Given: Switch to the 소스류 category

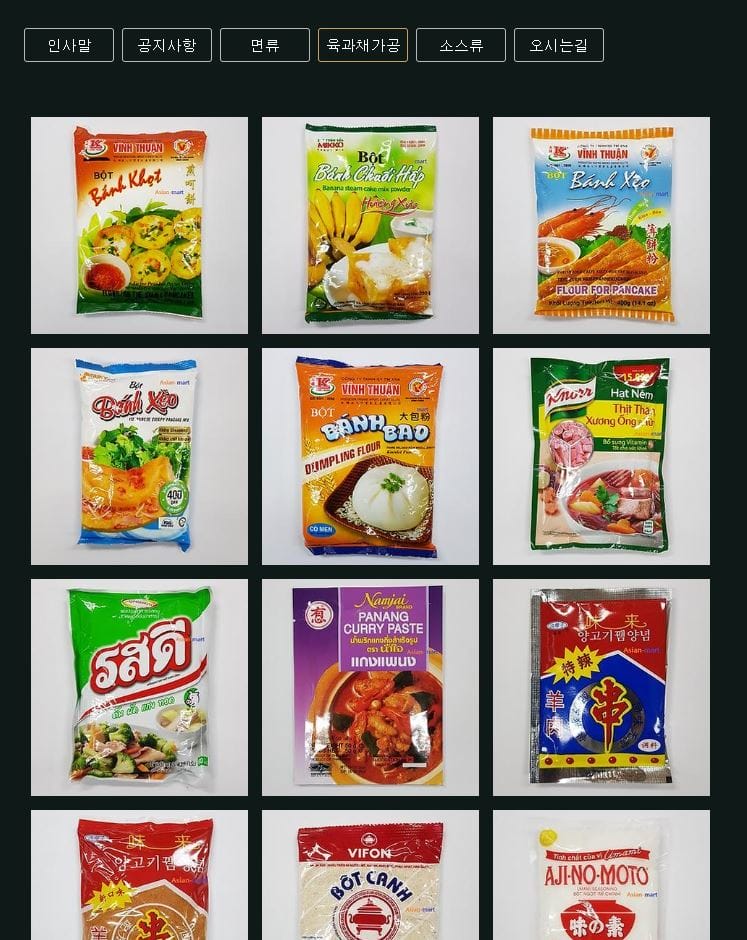Looking at the screenshot, I should point(461,45).
